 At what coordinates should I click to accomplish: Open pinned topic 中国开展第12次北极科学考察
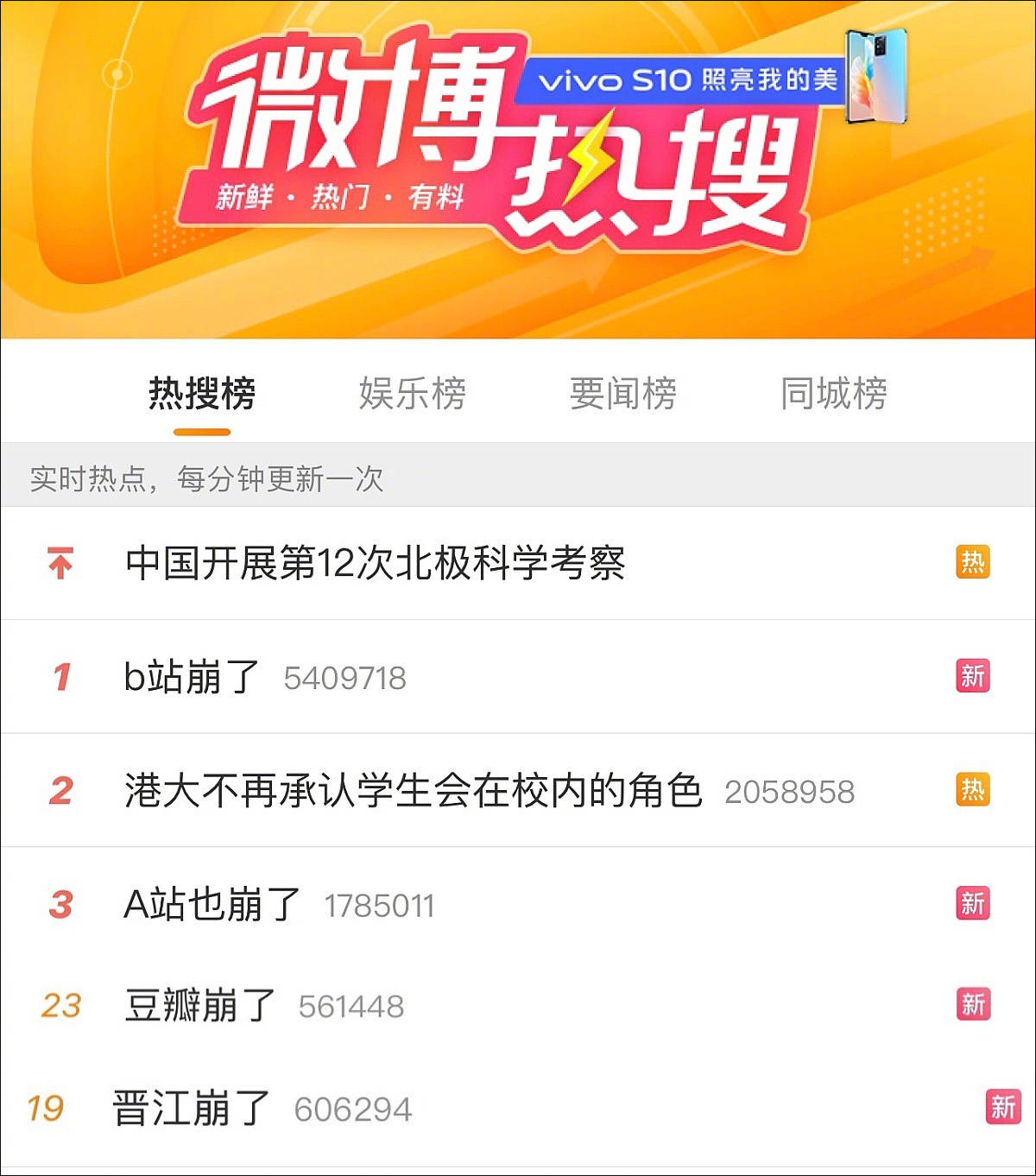coord(375,563)
